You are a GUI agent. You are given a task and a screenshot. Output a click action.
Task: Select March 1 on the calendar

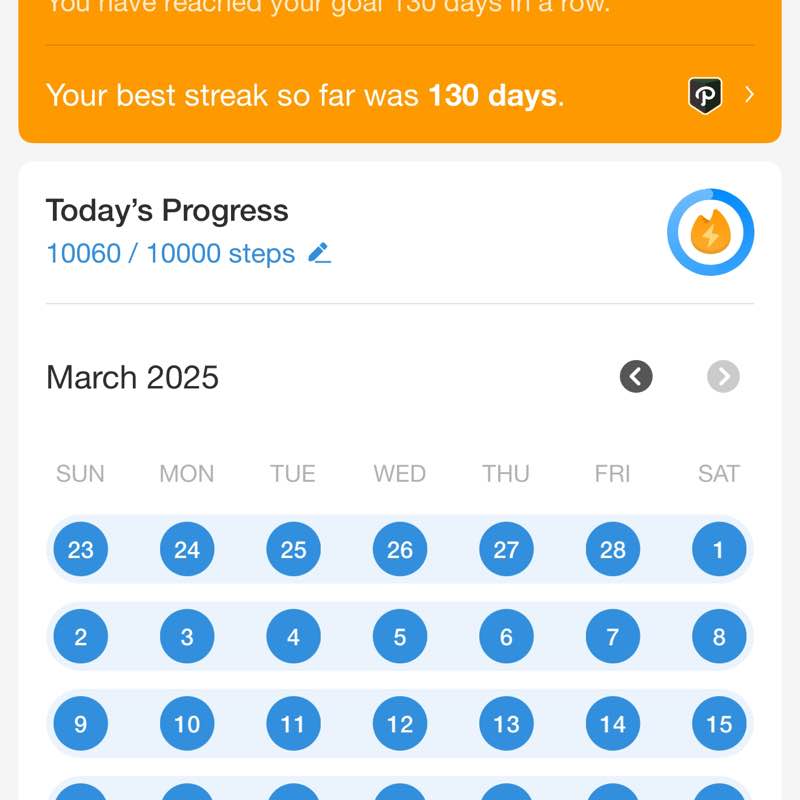tap(719, 549)
